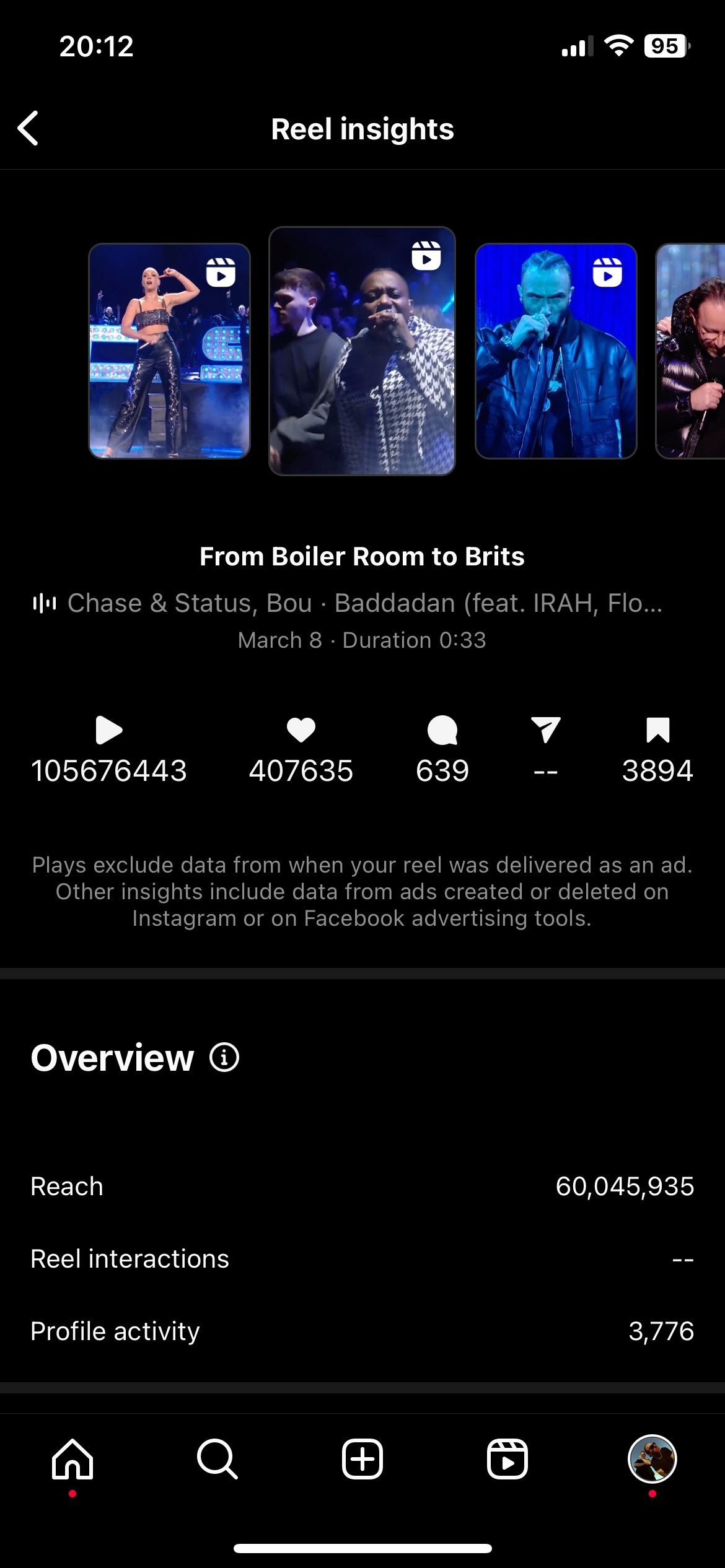Switch to the Reels tab
The width and height of the screenshot is (725, 1568).
pos(507,1459)
